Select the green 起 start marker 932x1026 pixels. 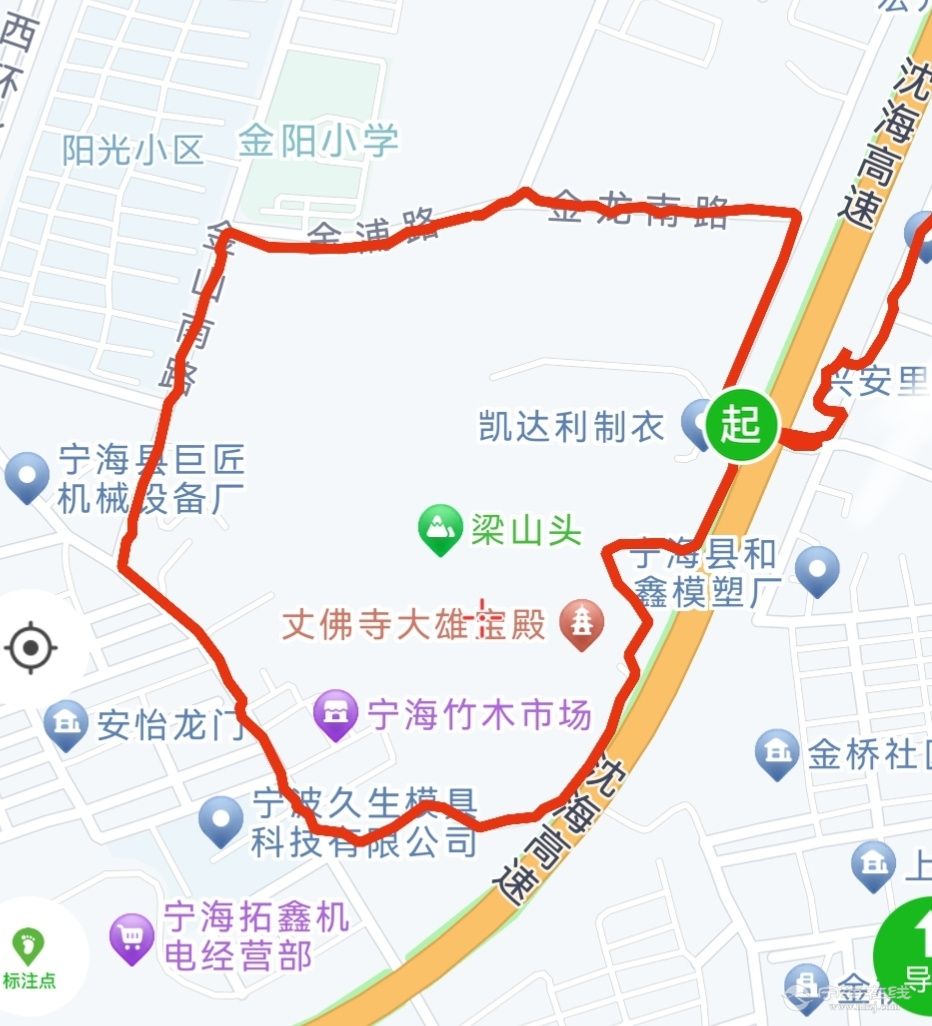pyautogui.click(x=741, y=424)
